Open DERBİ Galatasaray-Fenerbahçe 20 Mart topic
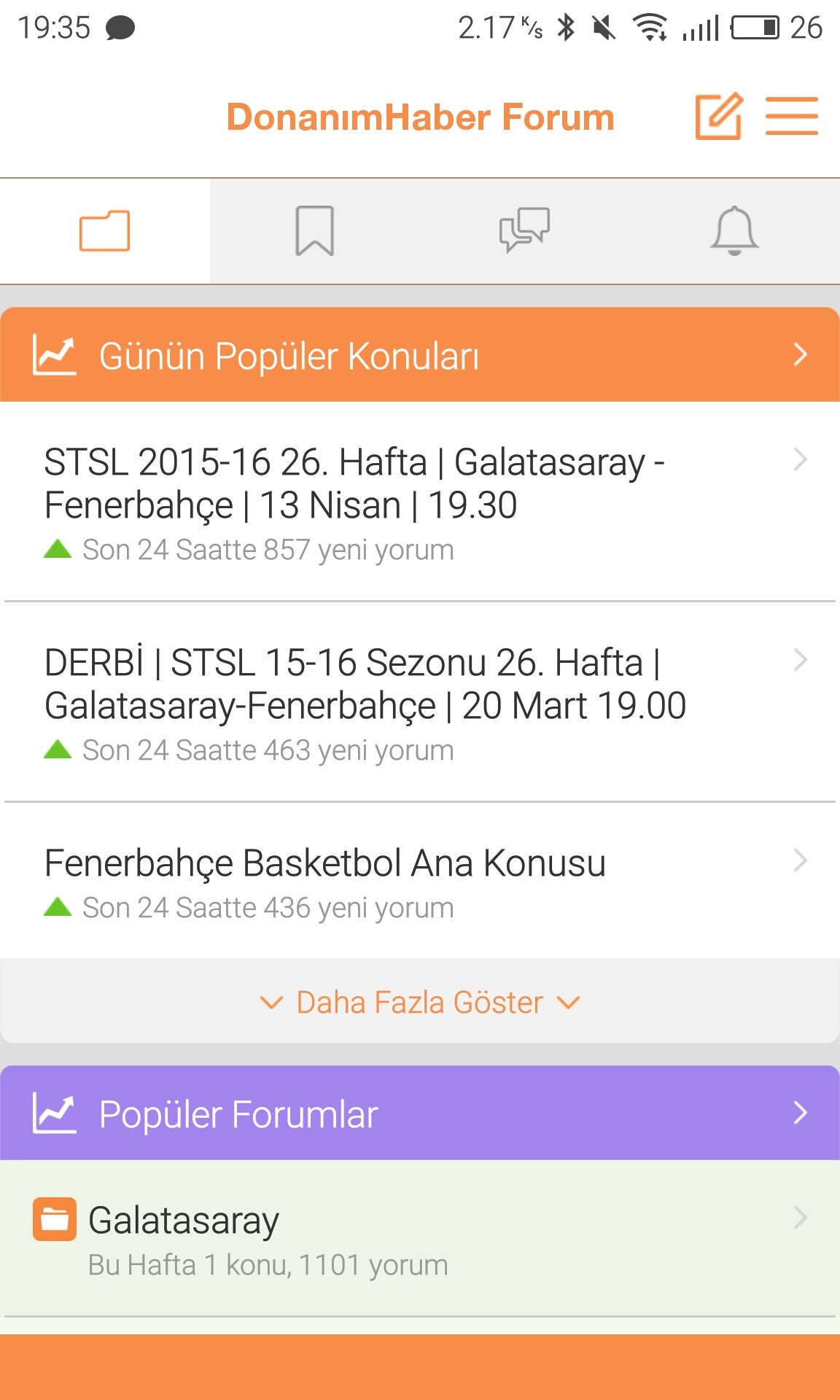840x1400 pixels. (x=420, y=702)
